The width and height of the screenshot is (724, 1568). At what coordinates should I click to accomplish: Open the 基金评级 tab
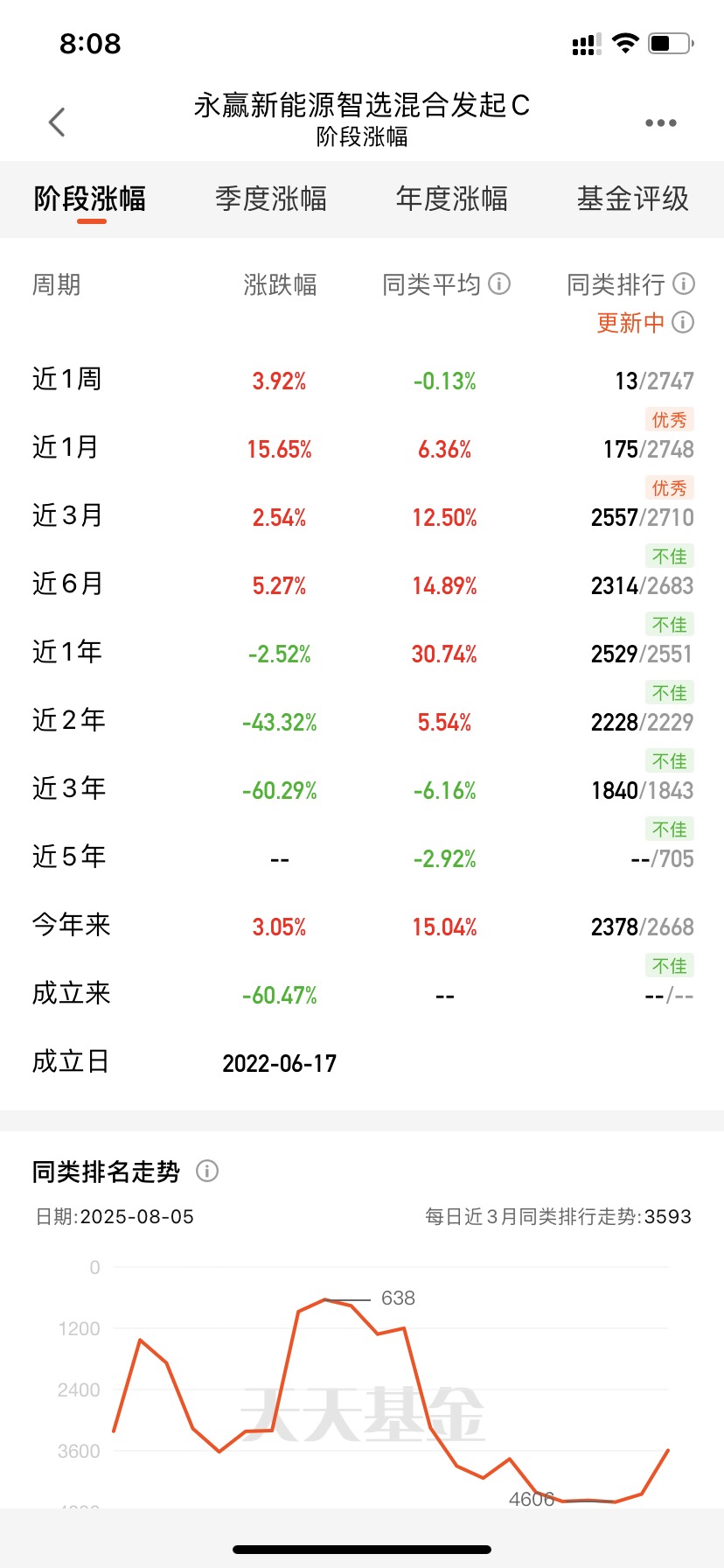633,199
